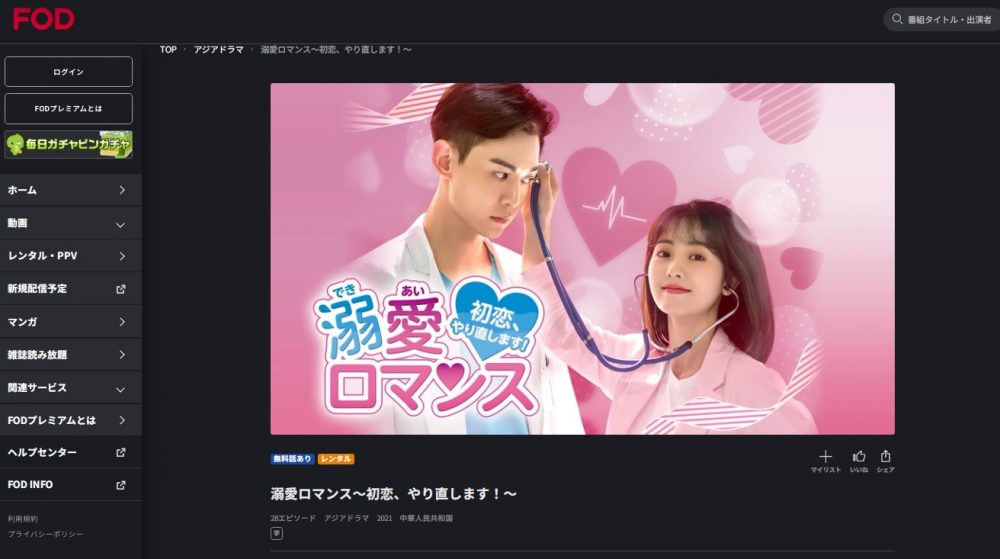Expand the 動画 menu
The width and height of the screenshot is (1000, 559).
(x=68, y=223)
